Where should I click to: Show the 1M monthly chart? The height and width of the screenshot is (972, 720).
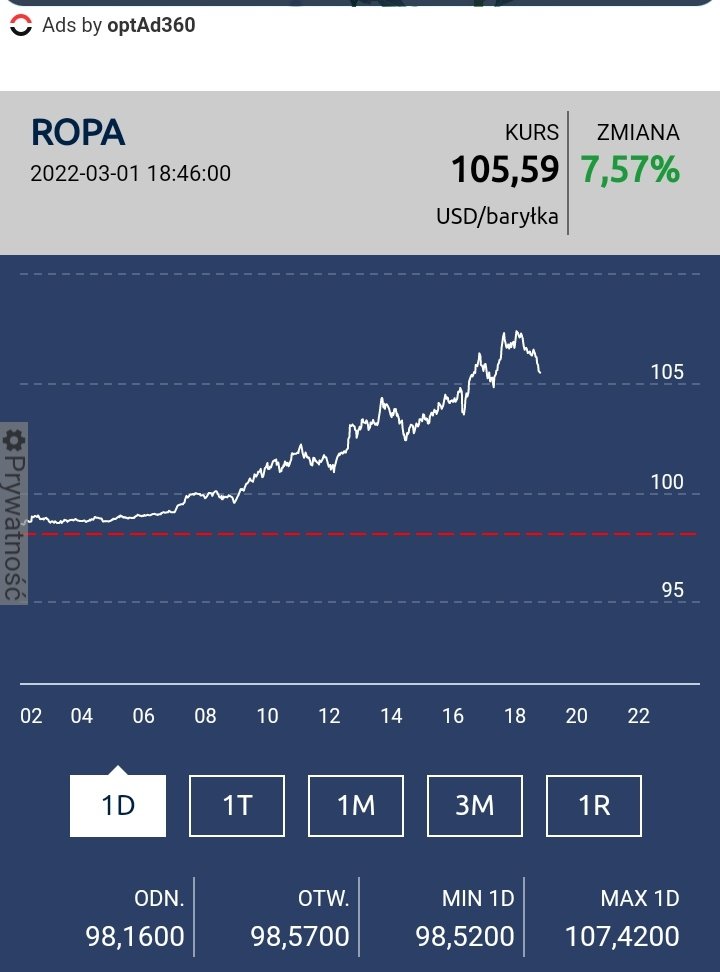coord(356,805)
